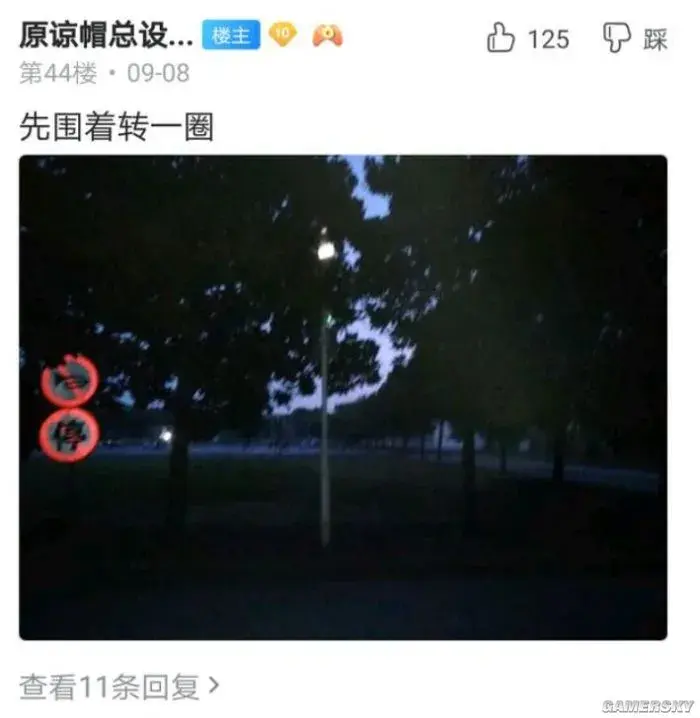Viewport: 700px width, 718px height.
Task: Like the post with 125 likes
Action: (x=501, y=38)
